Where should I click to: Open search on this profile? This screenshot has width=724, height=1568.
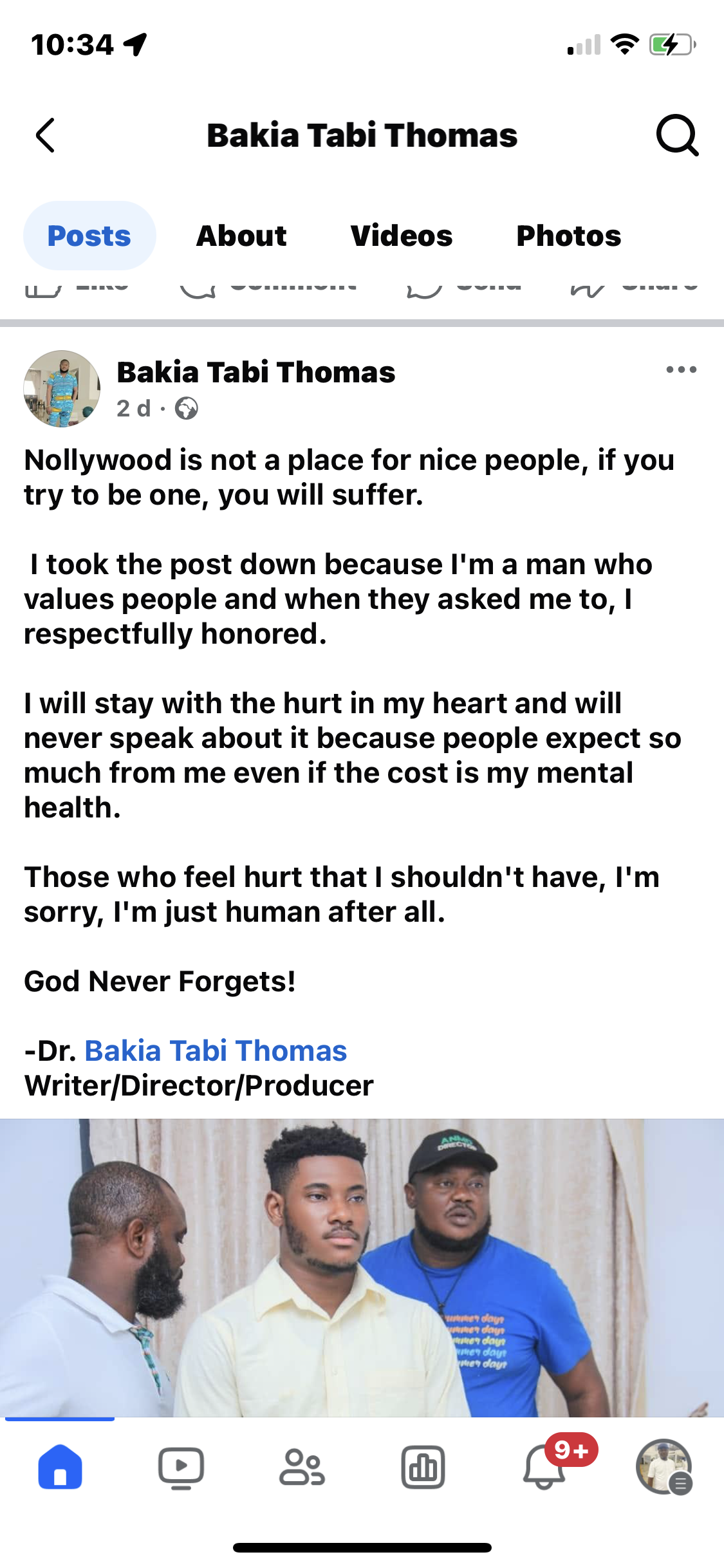[x=677, y=135]
